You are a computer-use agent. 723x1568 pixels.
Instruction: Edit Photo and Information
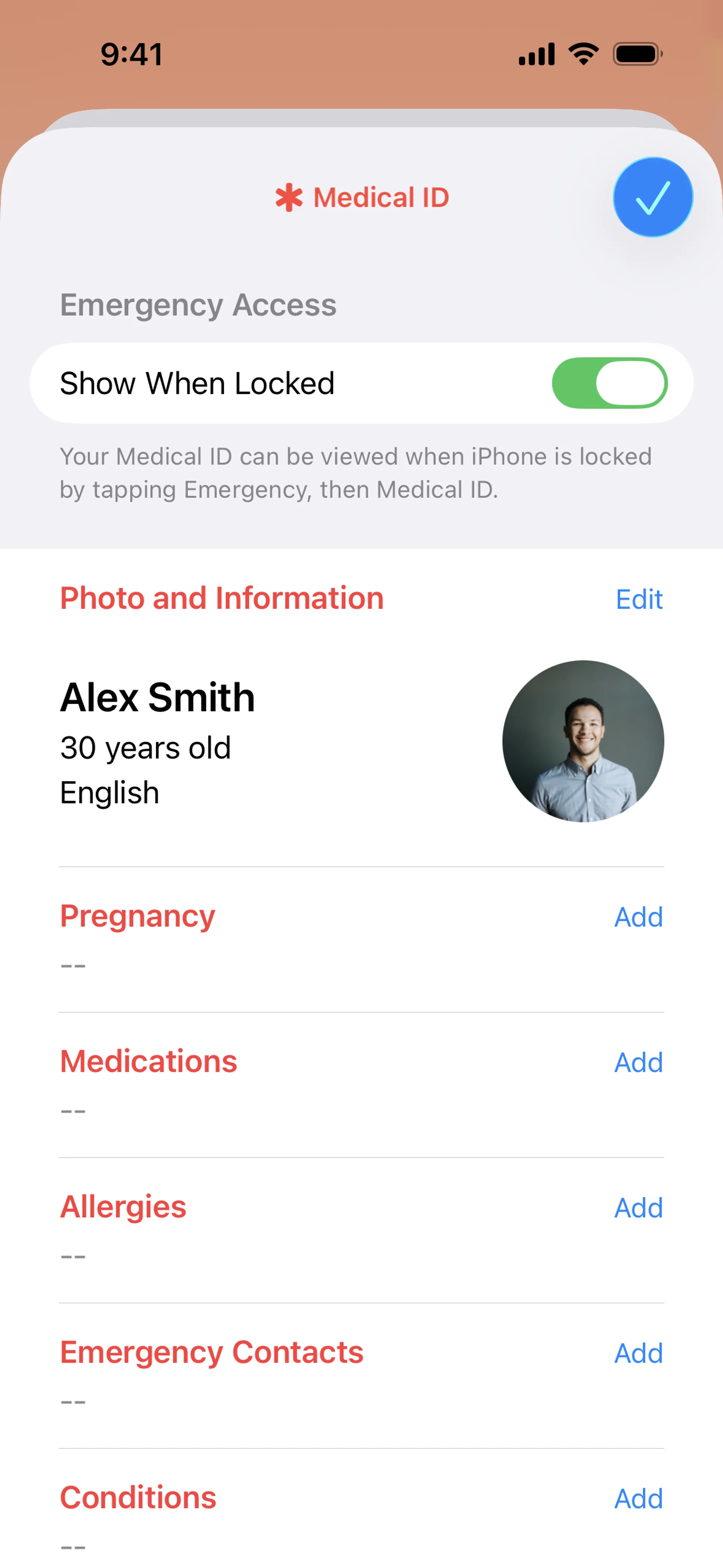[x=638, y=599]
